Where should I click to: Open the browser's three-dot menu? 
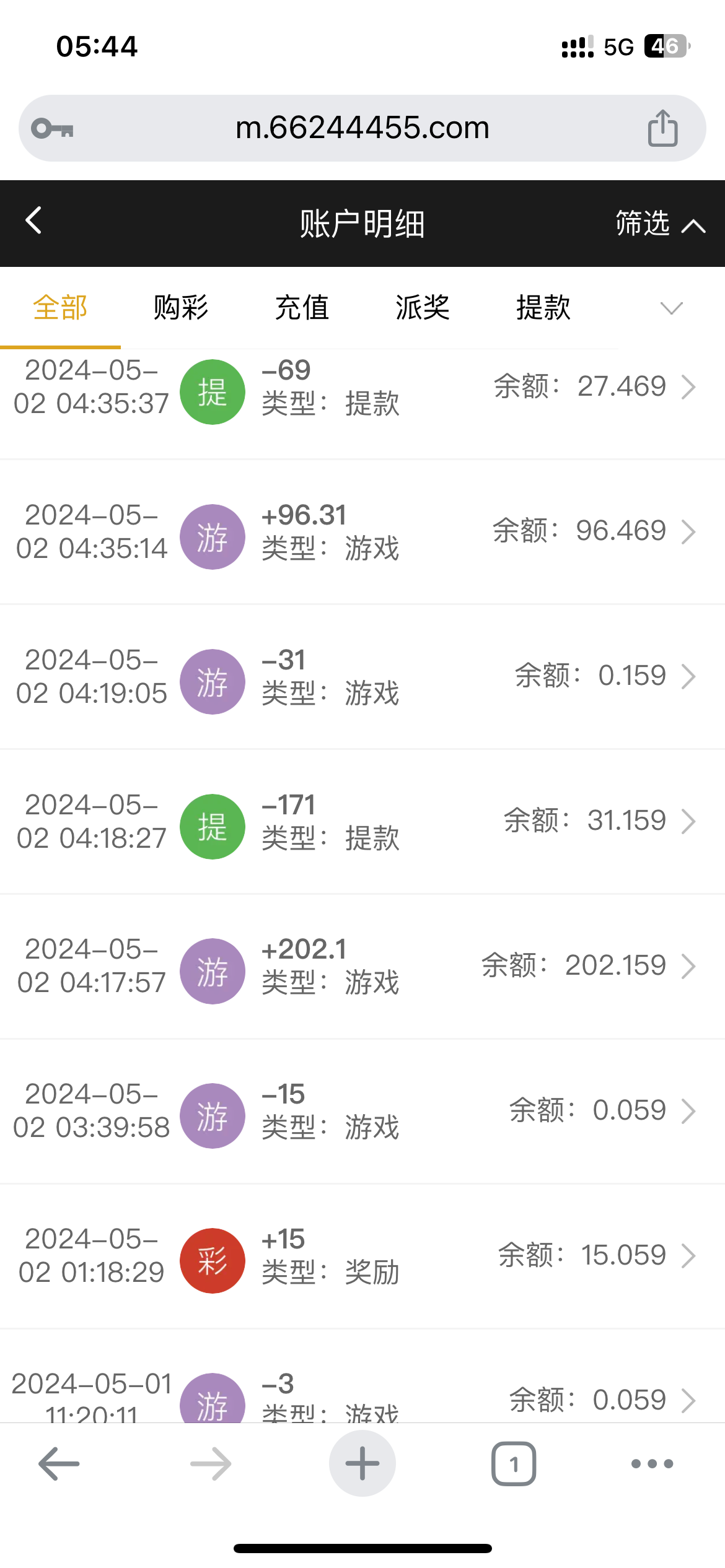pos(652,1463)
